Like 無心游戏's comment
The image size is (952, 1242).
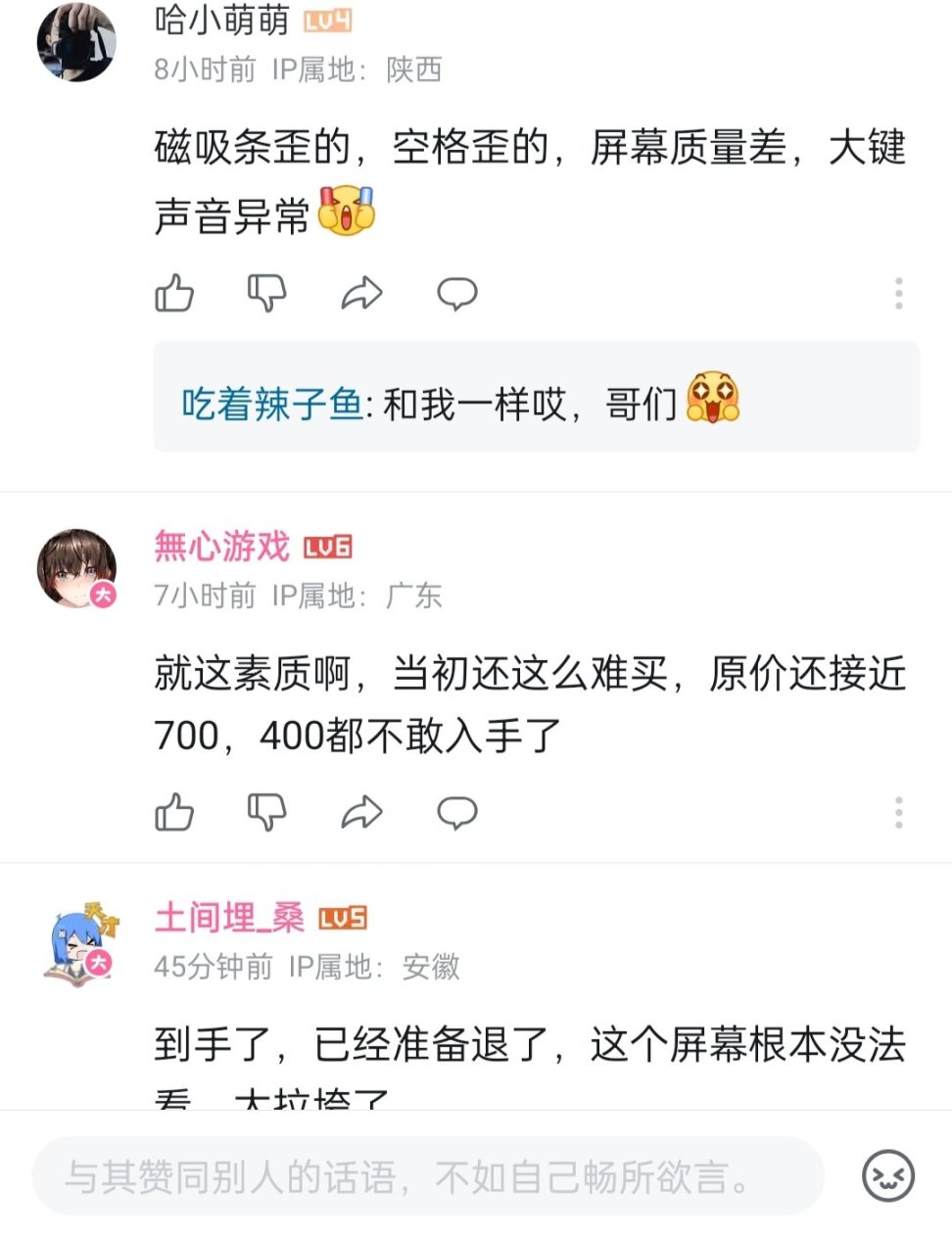(174, 812)
